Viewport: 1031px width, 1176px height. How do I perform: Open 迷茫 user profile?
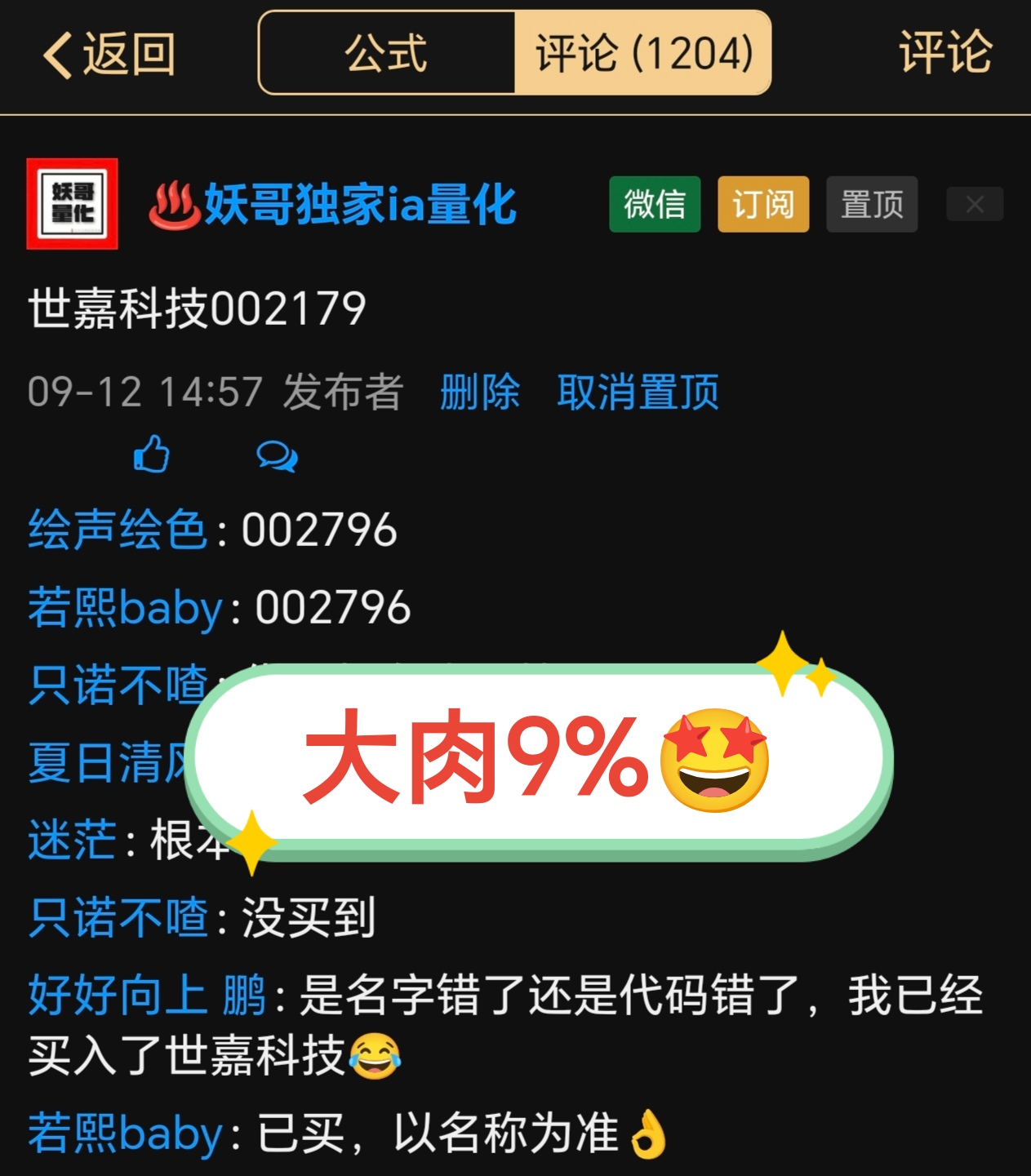(x=72, y=840)
